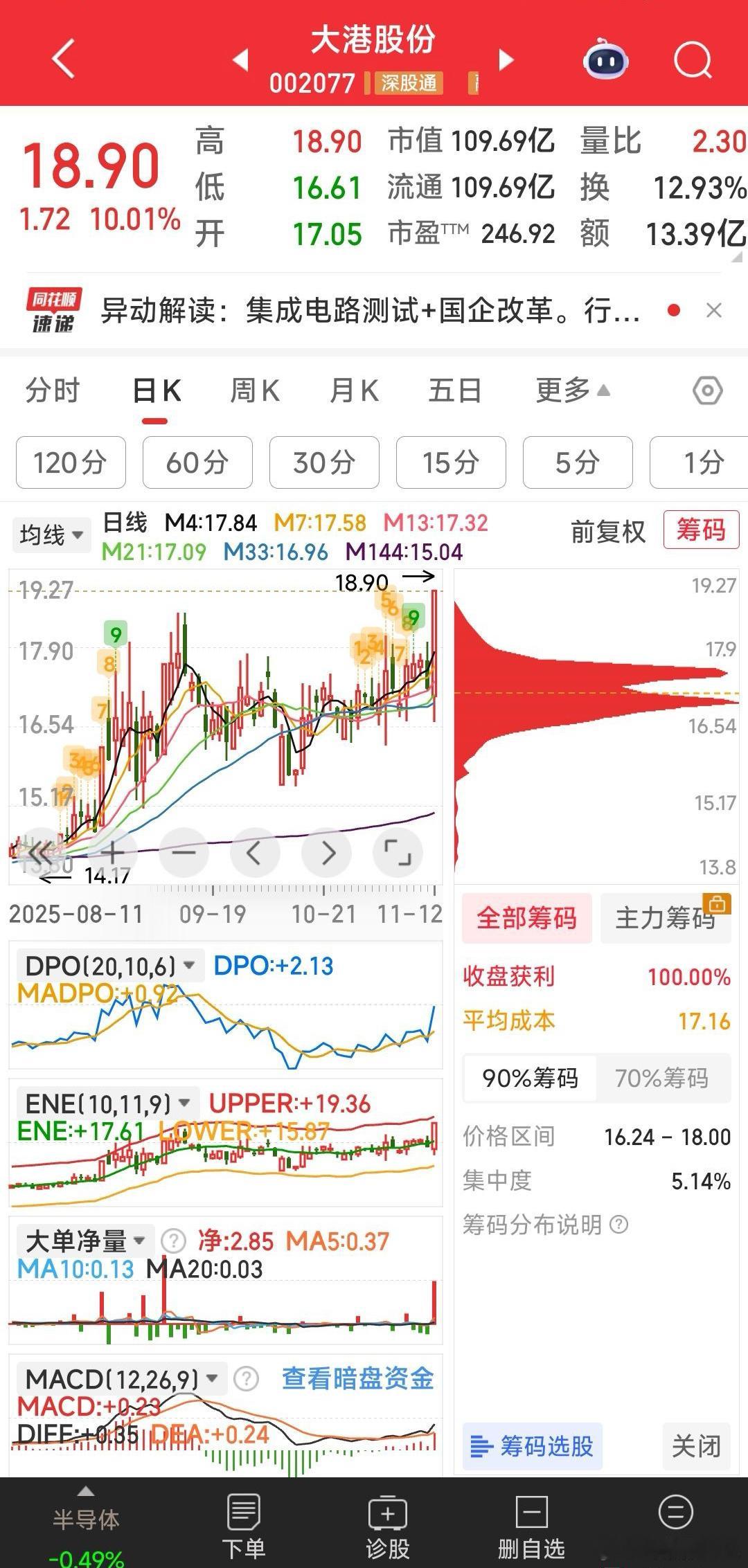
Task: Expand the 更多 chart periods menu
Action: pos(572,391)
